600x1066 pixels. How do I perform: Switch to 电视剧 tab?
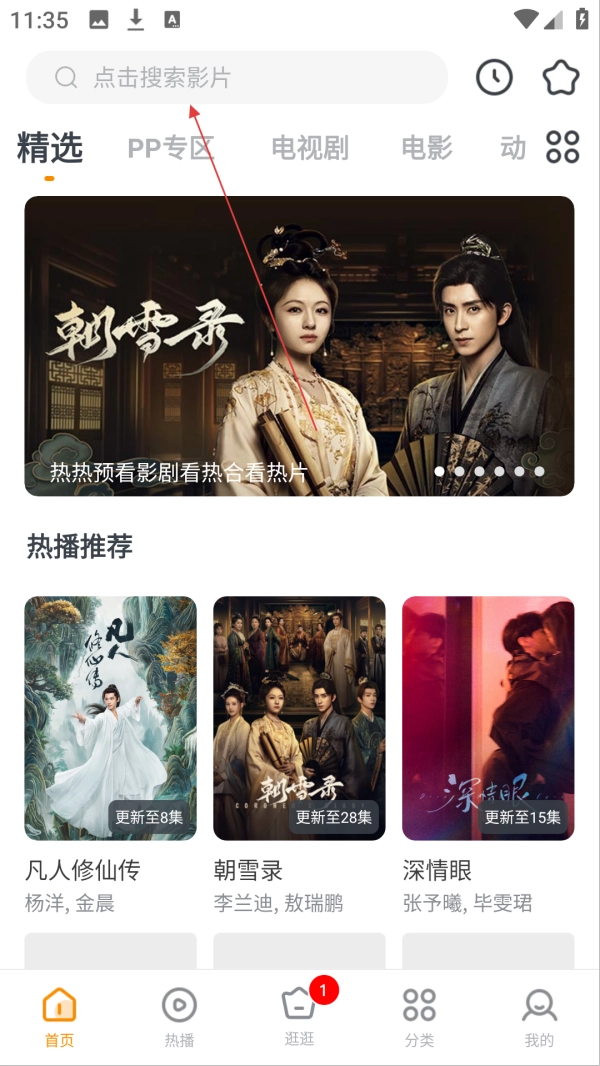310,148
